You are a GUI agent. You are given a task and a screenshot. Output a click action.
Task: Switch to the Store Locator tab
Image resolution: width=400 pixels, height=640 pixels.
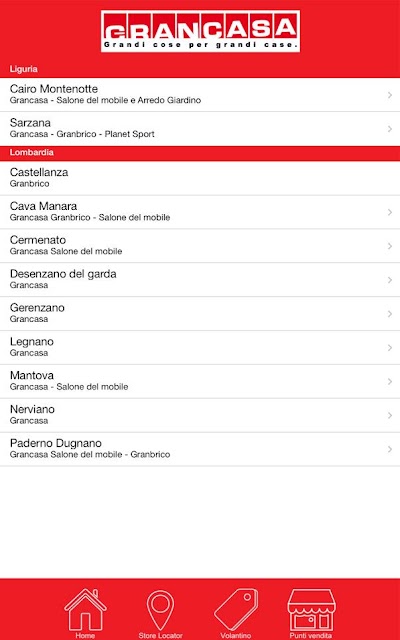[x=160, y=613]
